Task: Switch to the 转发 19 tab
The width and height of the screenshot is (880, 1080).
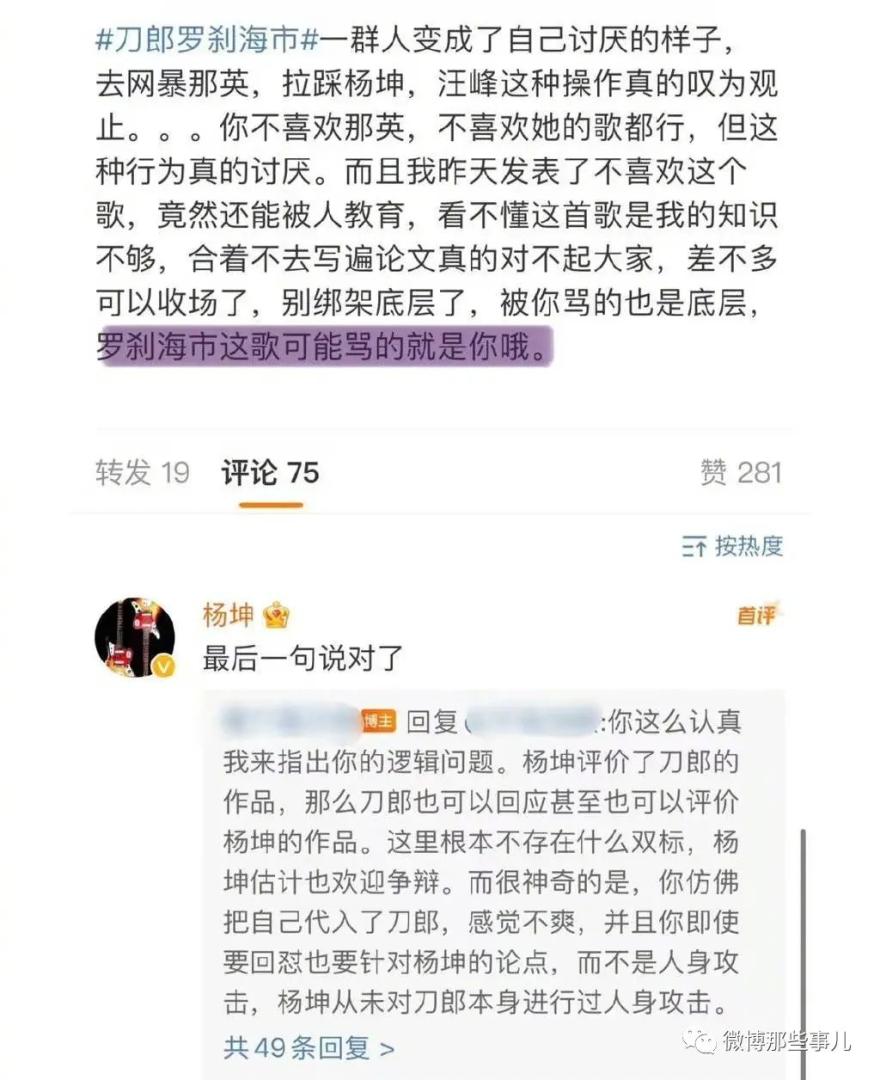Action: tap(142, 472)
